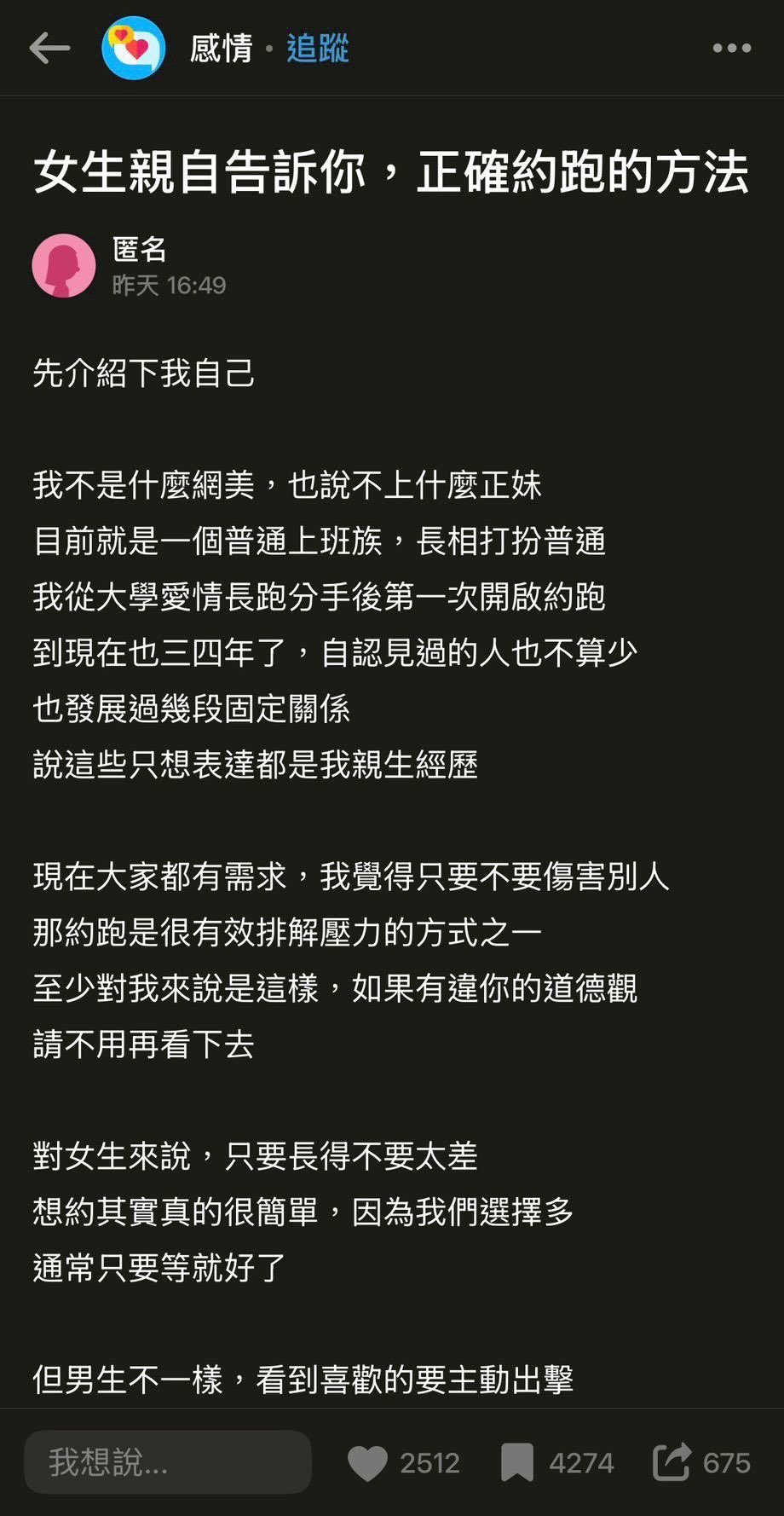Like this post with the heart
The image size is (784, 1516).
point(368,1463)
